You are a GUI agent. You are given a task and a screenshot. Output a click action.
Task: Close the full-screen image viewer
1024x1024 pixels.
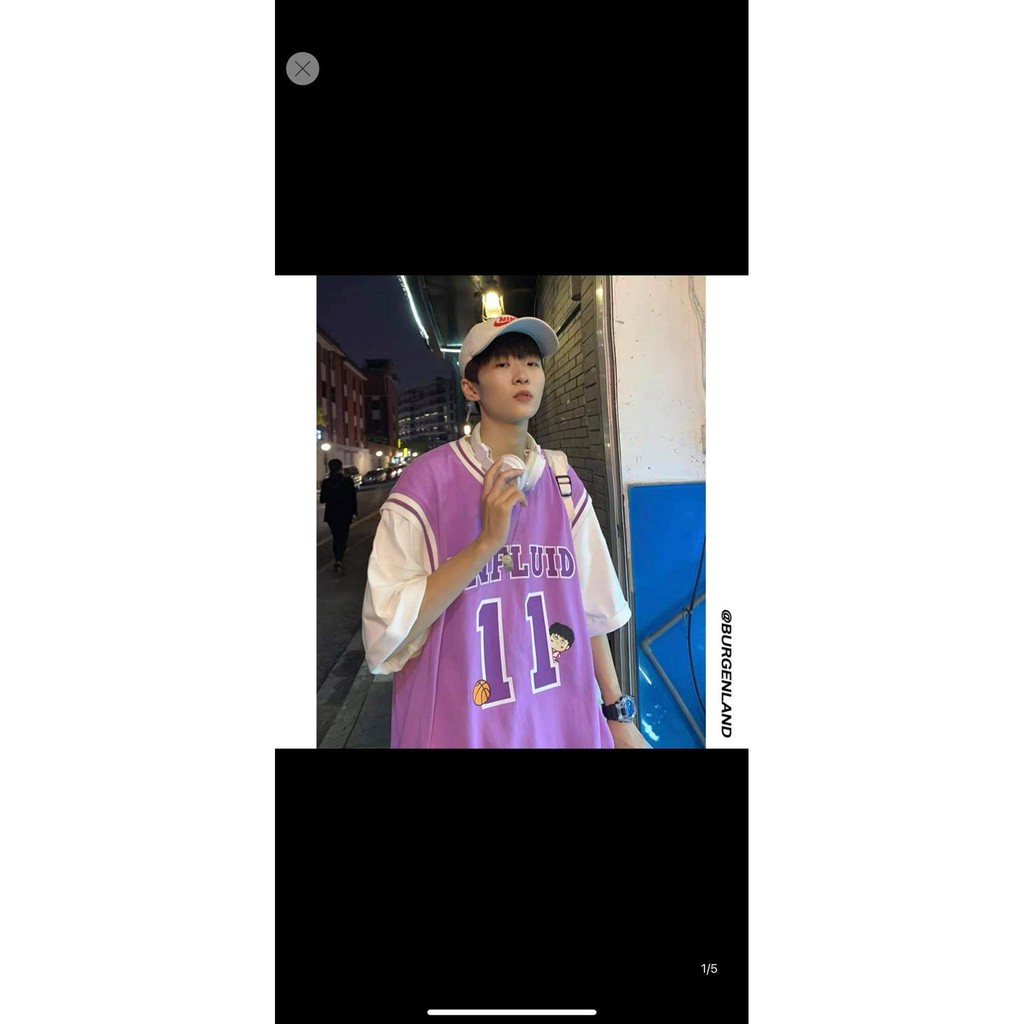click(303, 69)
